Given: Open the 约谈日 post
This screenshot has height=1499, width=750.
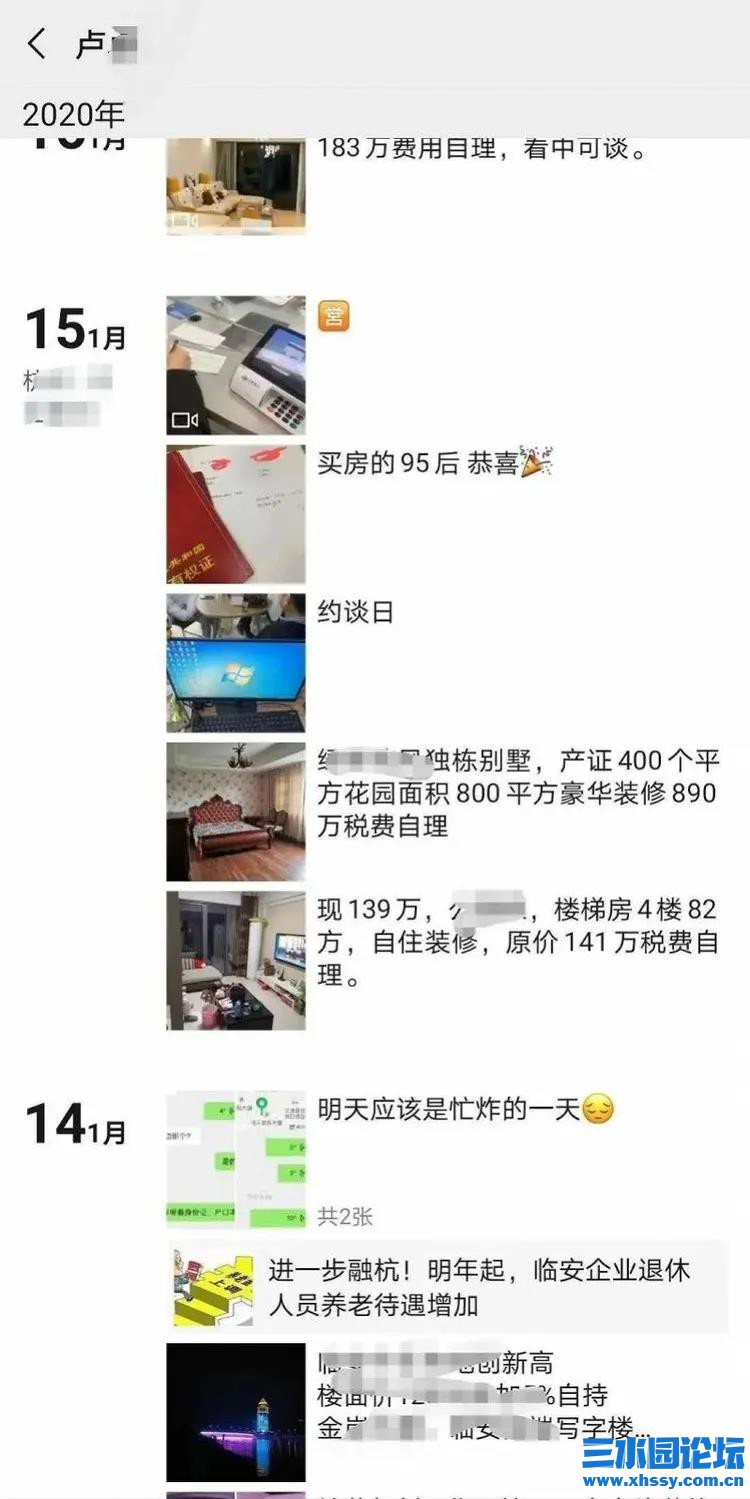Looking at the screenshot, I should point(236,663).
